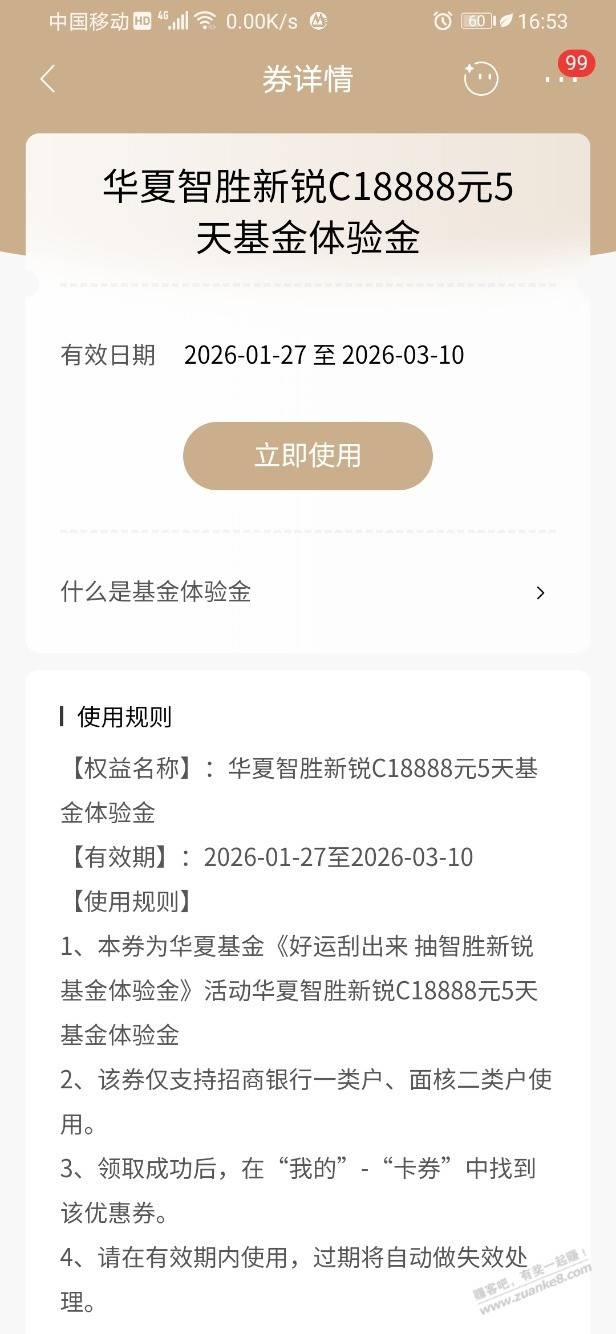
Task: Open the more options menu with 99 badge
Action: (561, 79)
